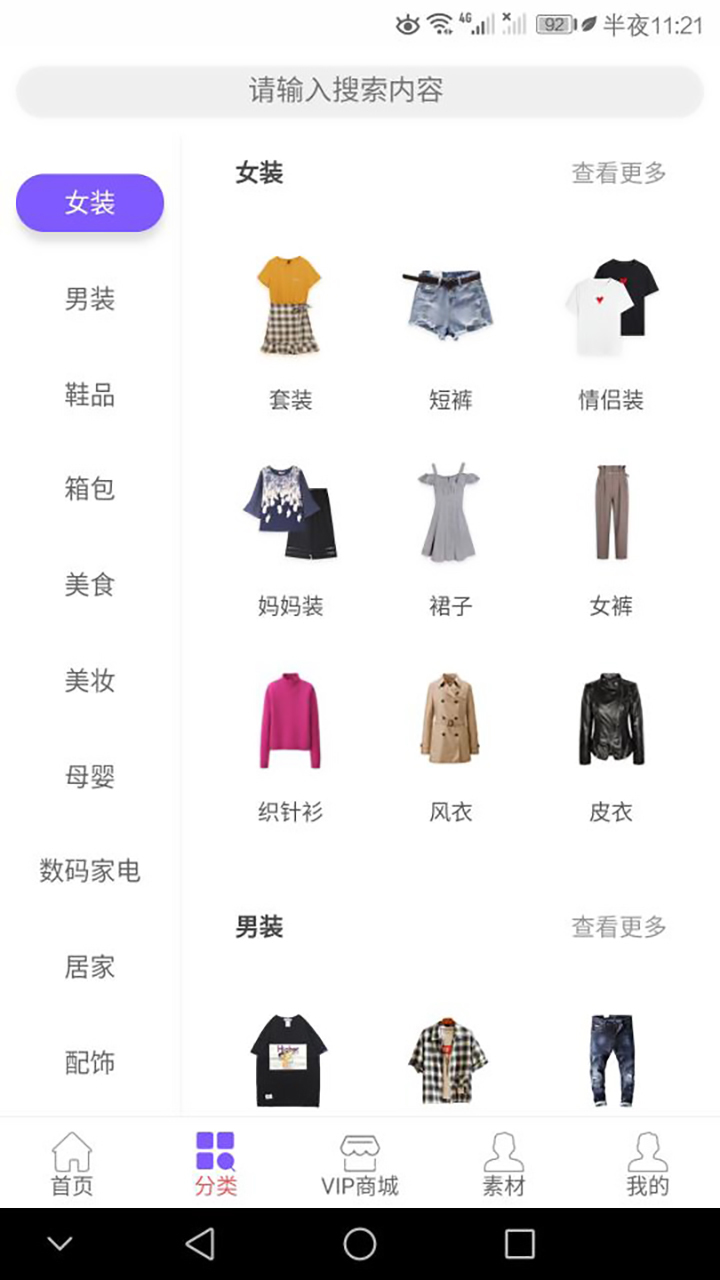Switch to the 美食 category
The image size is (720, 1280).
pos(90,585)
